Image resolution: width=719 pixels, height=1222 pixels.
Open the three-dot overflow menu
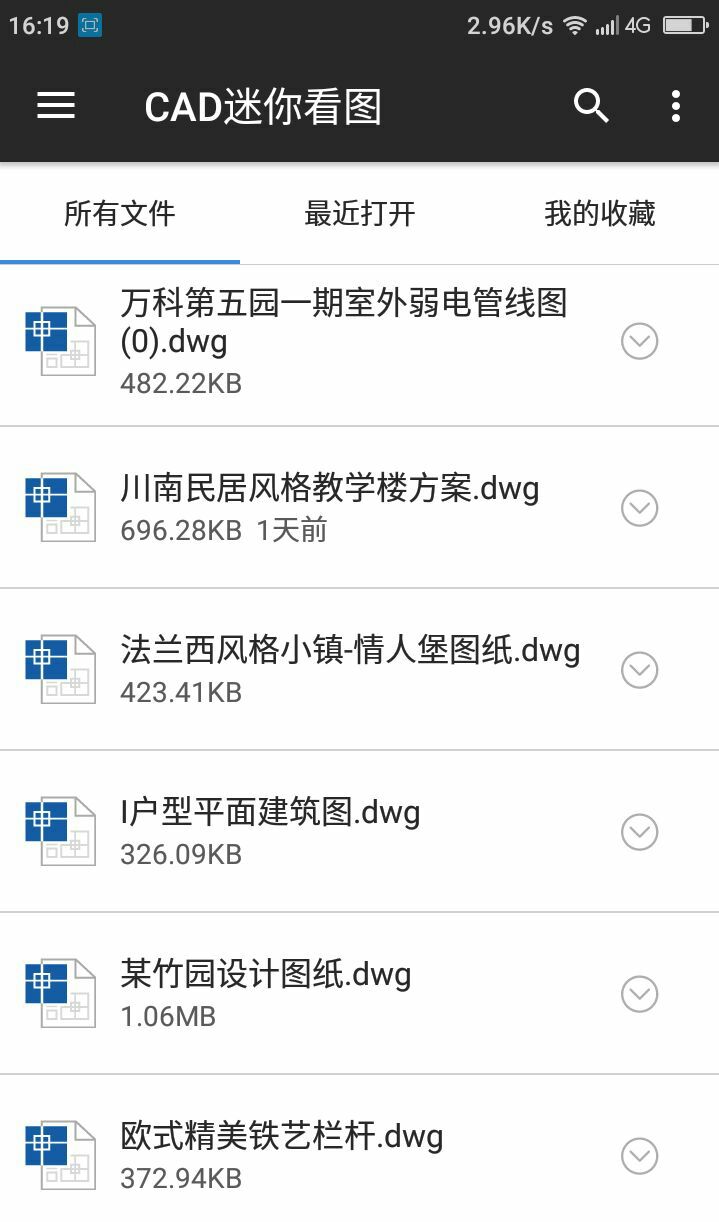pos(676,106)
